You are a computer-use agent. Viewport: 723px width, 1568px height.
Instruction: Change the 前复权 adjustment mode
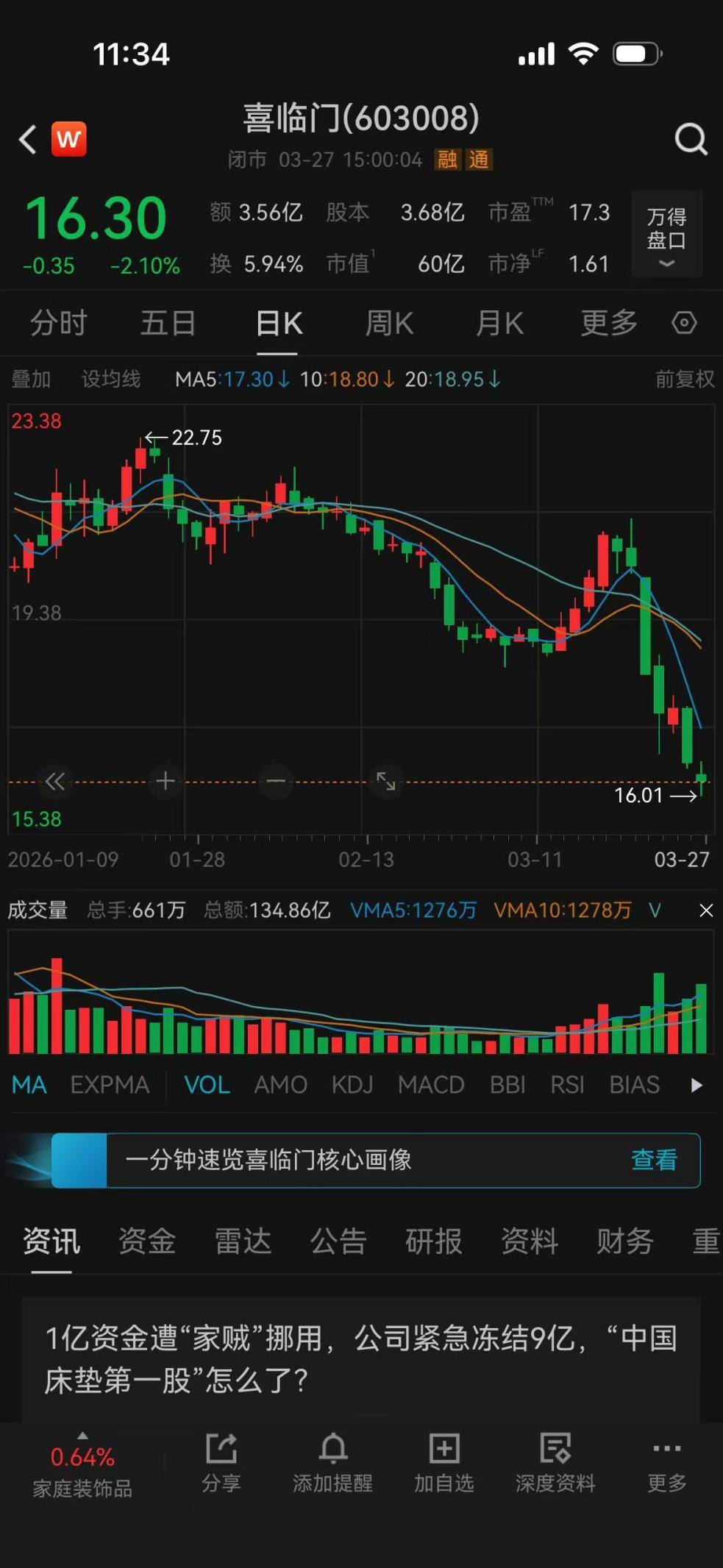(x=684, y=379)
